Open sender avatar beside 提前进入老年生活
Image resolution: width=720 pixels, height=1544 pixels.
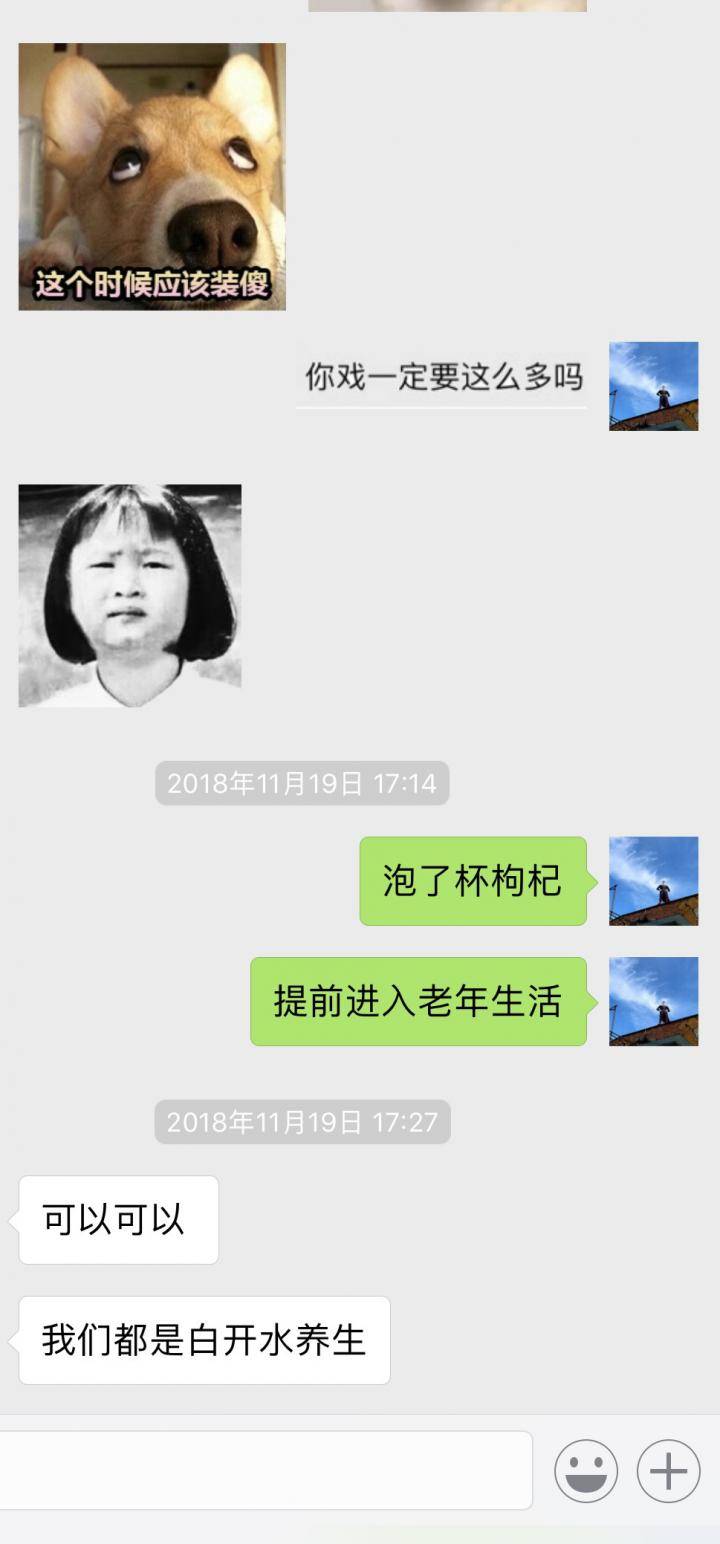click(x=653, y=1001)
